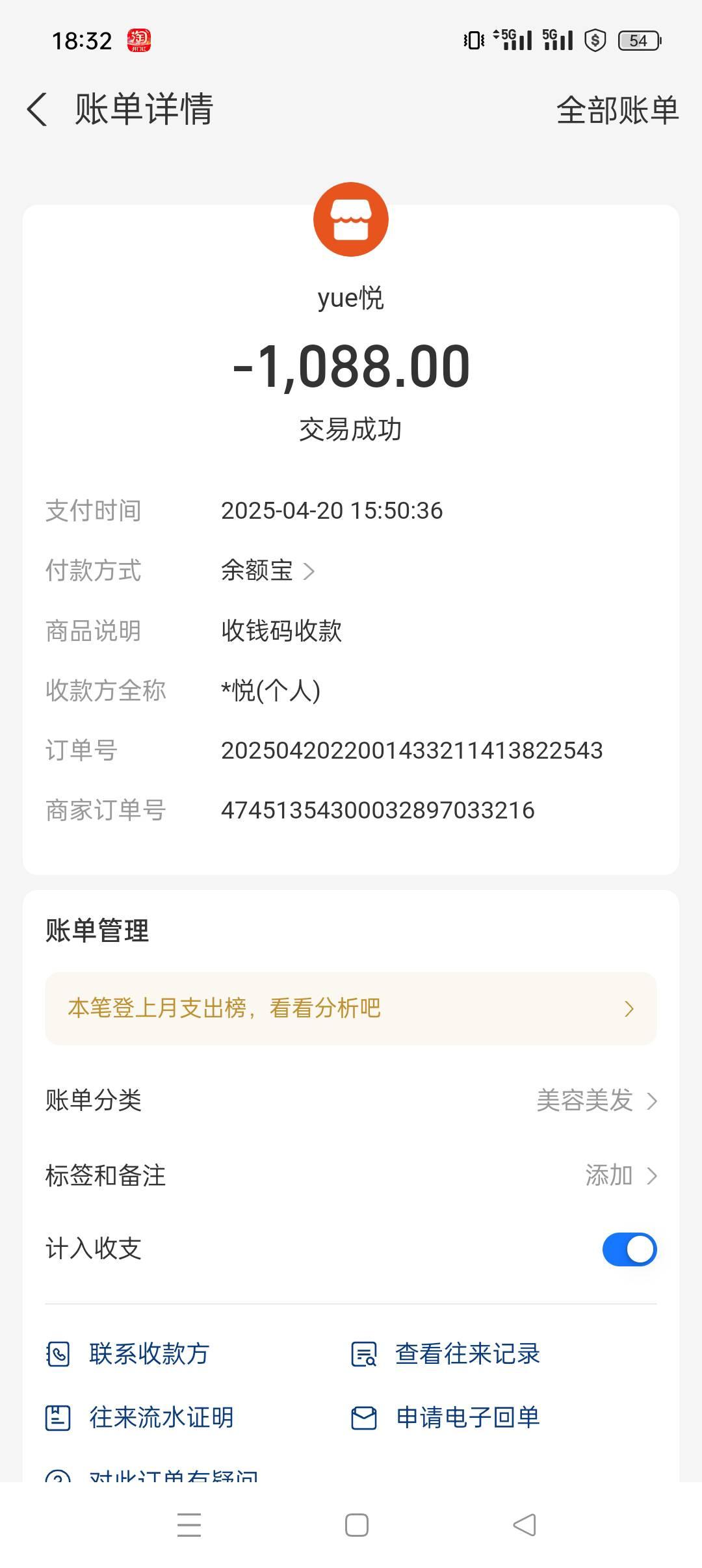Open 全部账单 from the top bar
702x1568 pixels.
(x=617, y=110)
